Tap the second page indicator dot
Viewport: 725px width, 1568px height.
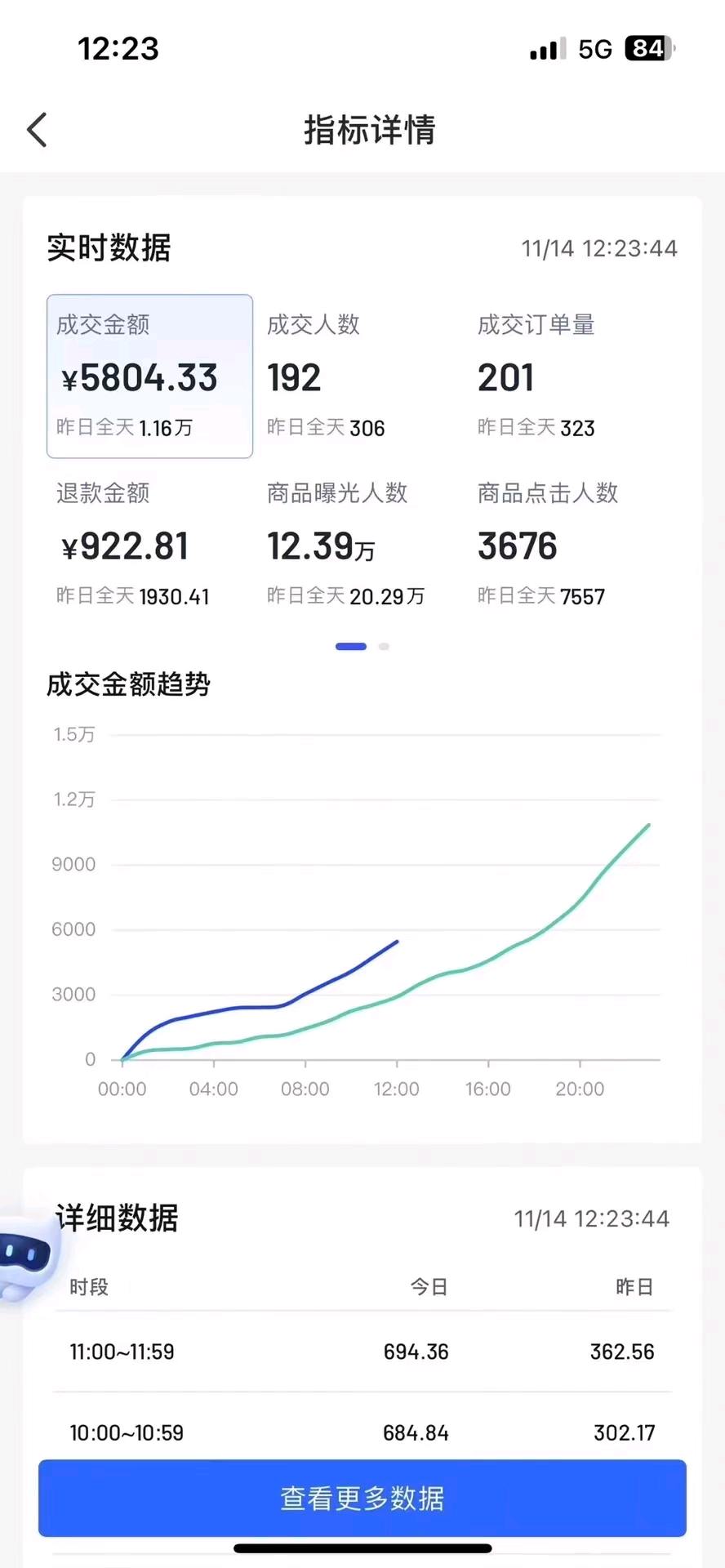(384, 647)
